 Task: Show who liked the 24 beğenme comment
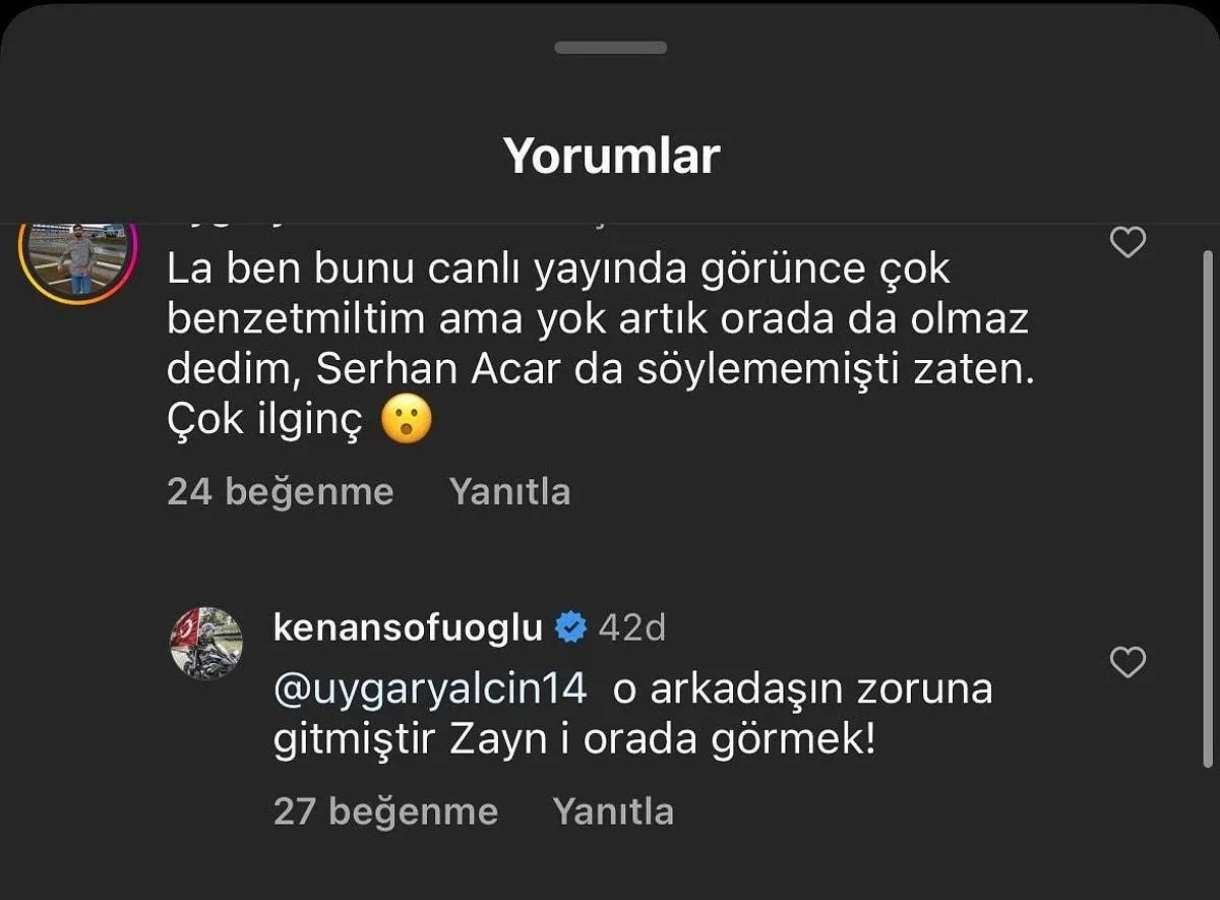pos(280,492)
